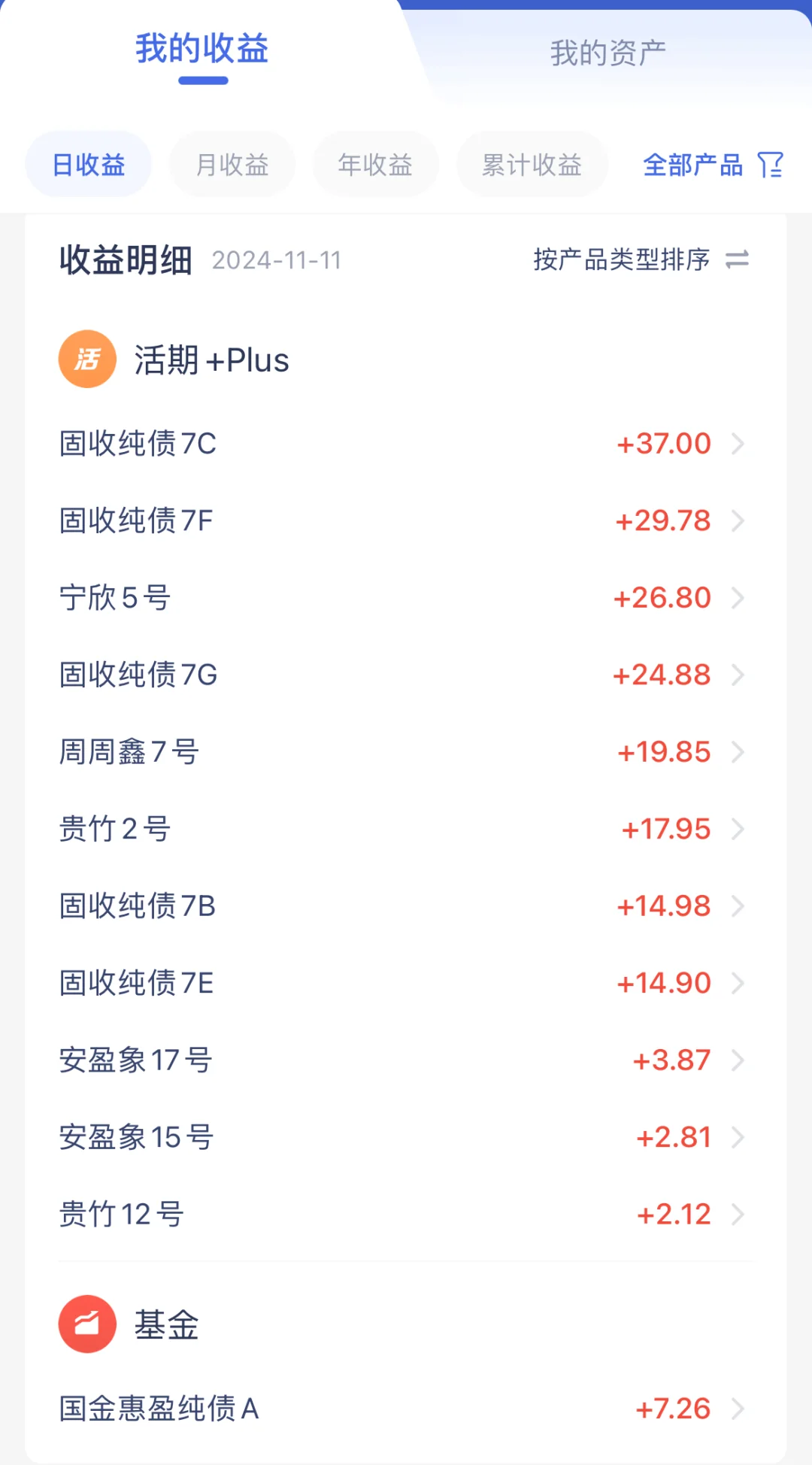Switch to the 我的资产 tab

pyautogui.click(x=607, y=53)
